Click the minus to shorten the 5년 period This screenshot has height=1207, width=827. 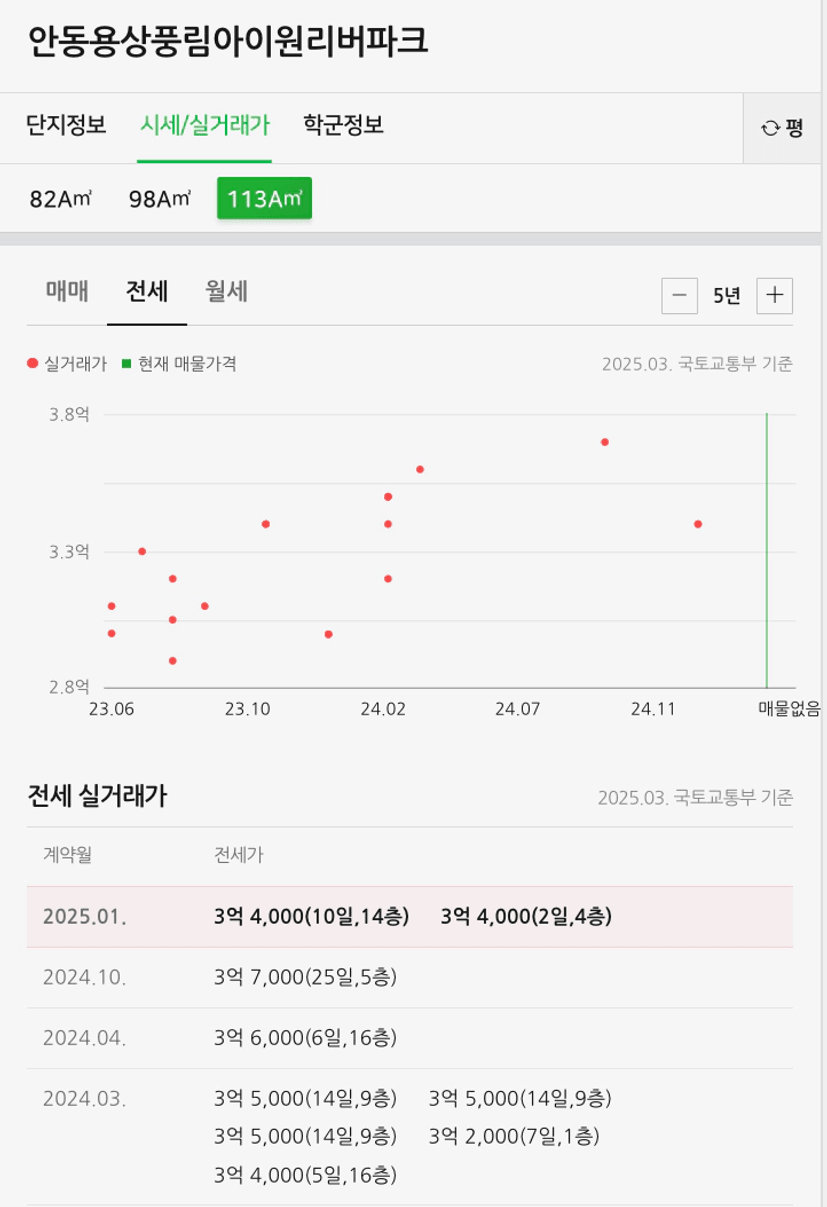(x=679, y=295)
